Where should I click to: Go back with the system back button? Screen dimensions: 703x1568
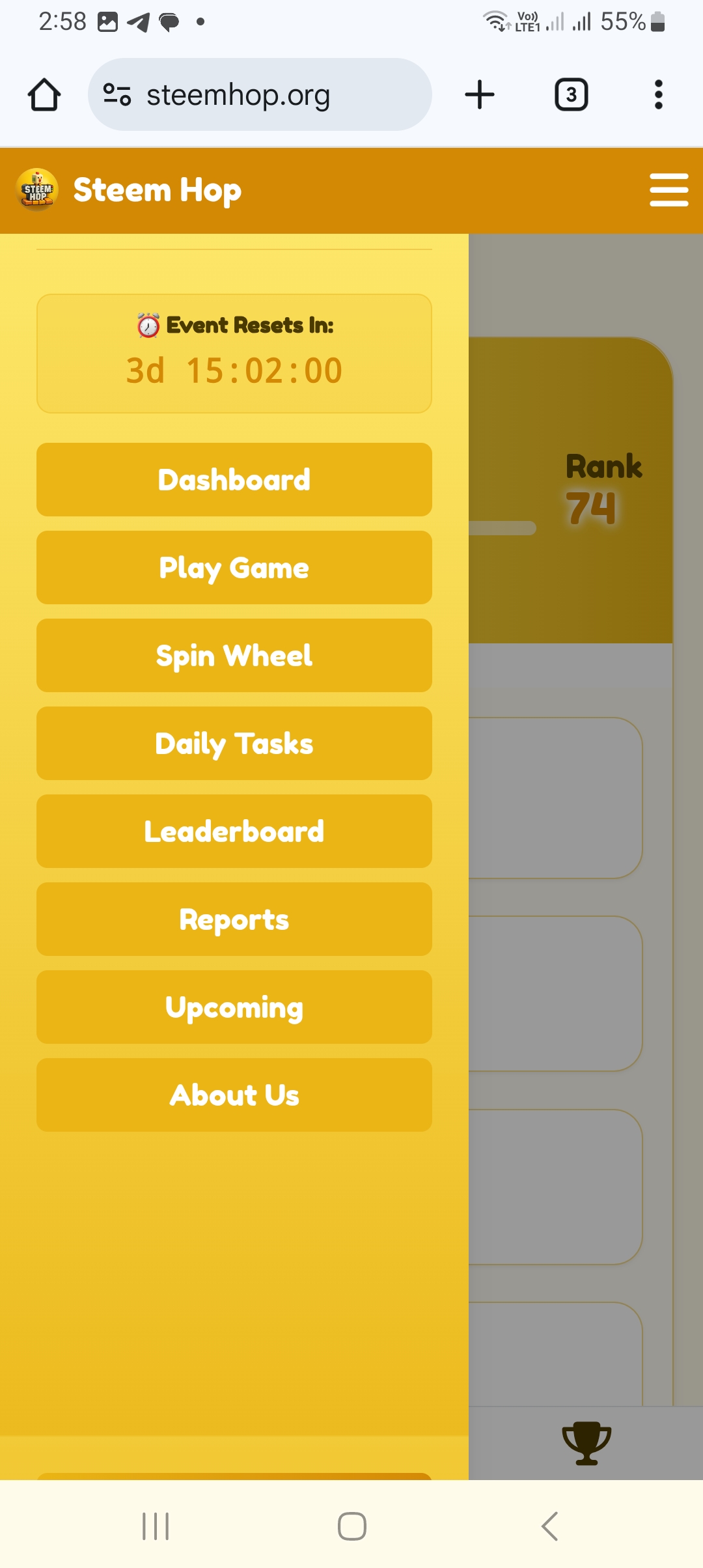pyautogui.click(x=550, y=1526)
